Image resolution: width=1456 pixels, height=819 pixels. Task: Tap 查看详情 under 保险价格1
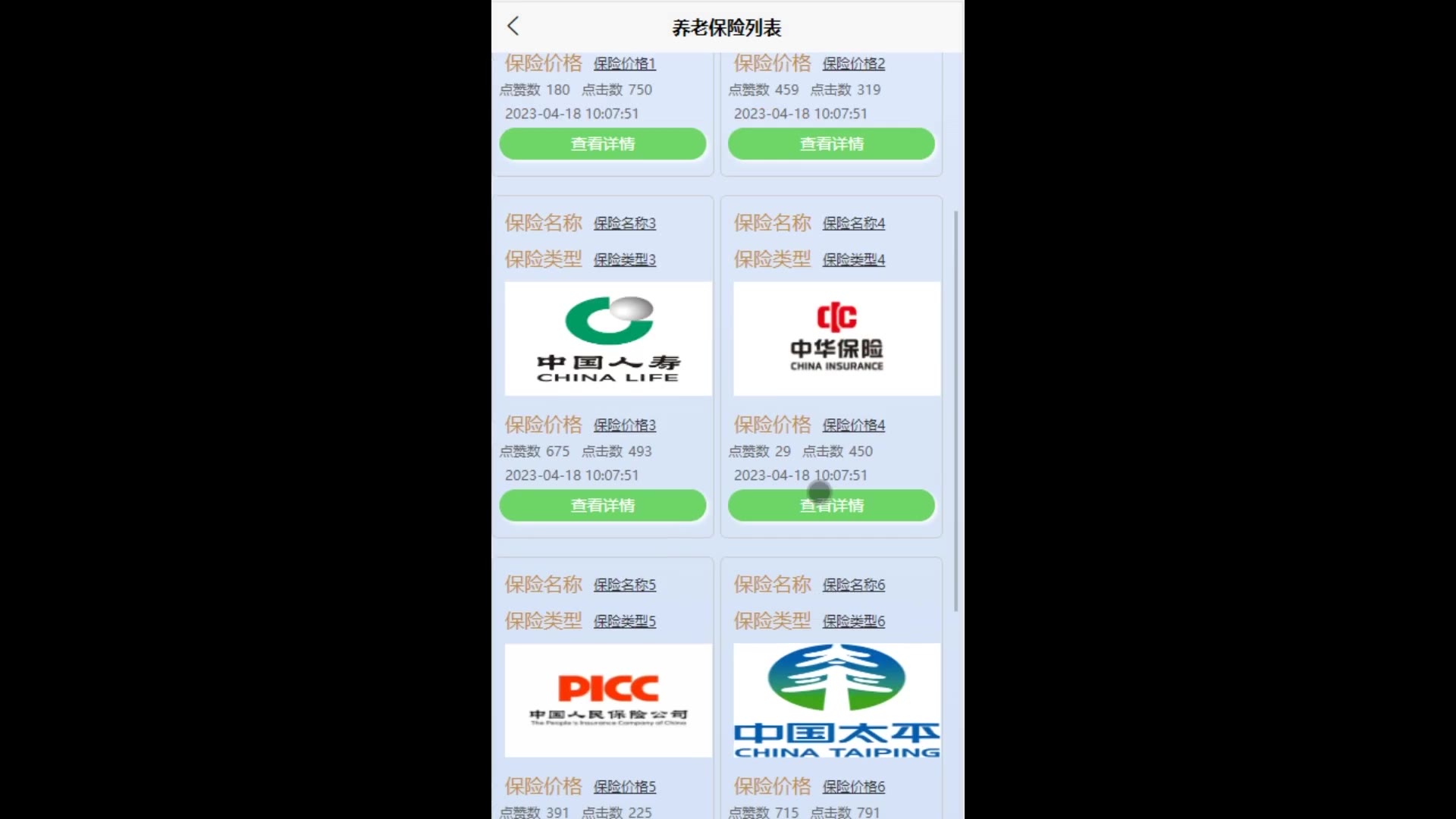point(602,144)
